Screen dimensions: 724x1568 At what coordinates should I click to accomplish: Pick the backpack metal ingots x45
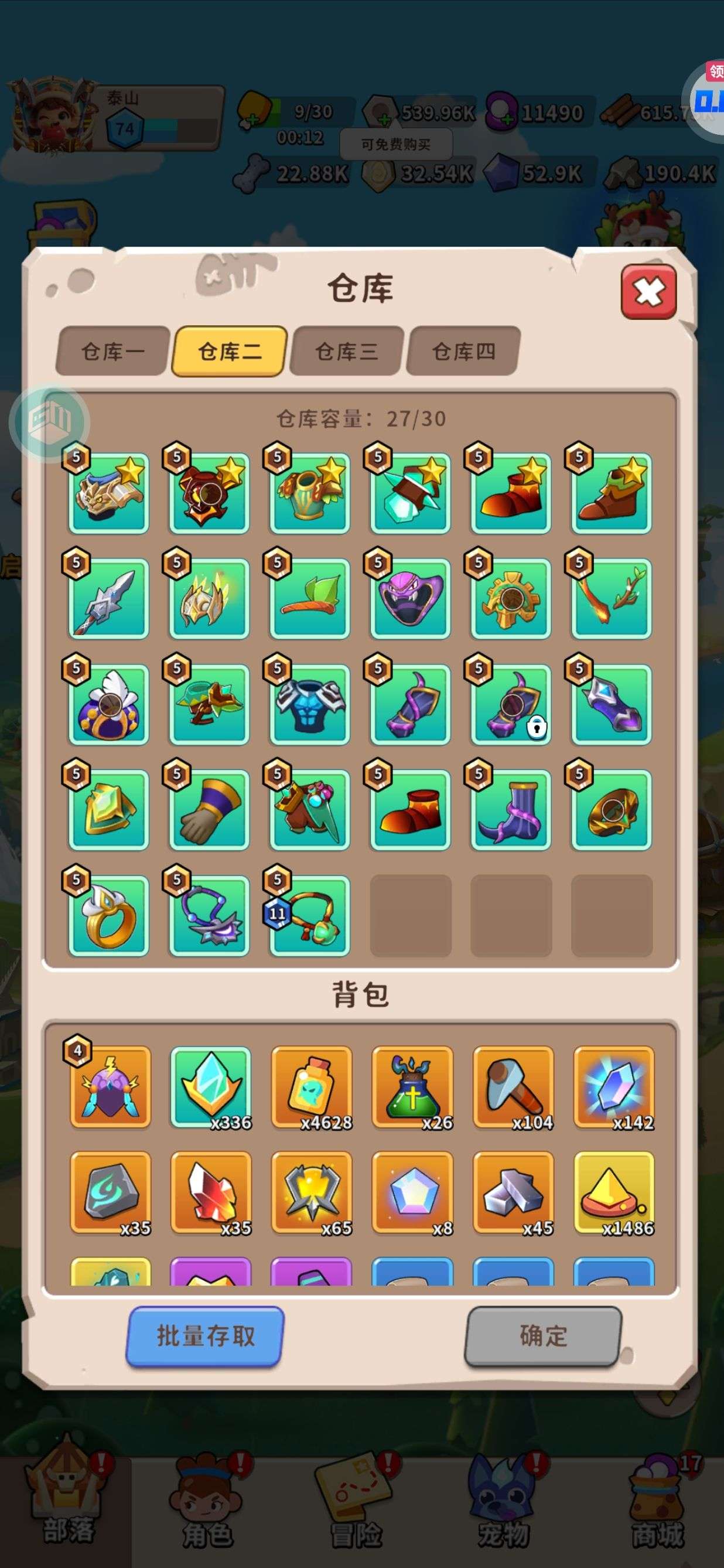point(513,1192)
